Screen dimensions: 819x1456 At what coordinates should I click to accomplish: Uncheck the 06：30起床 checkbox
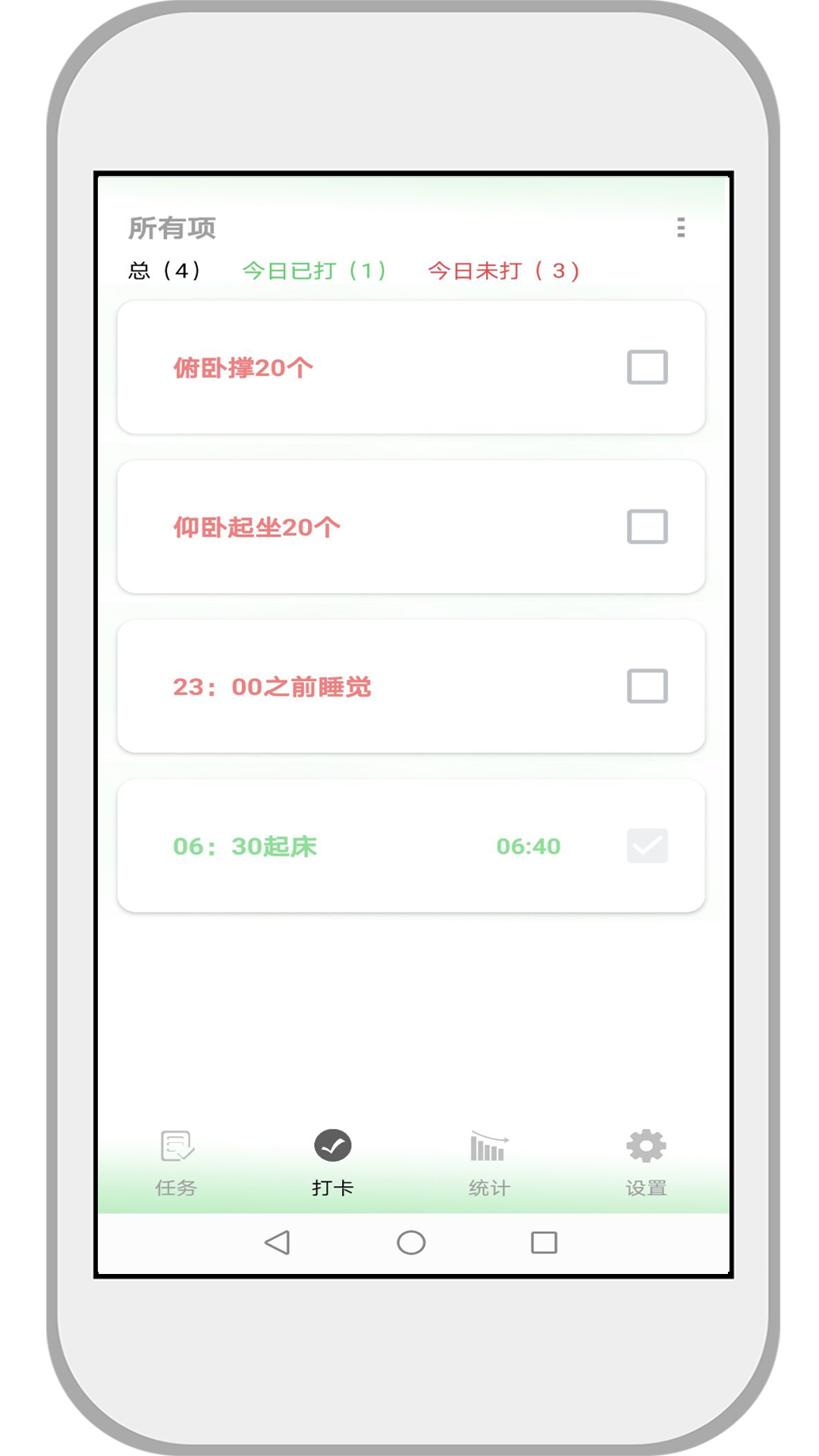point(648,846)
